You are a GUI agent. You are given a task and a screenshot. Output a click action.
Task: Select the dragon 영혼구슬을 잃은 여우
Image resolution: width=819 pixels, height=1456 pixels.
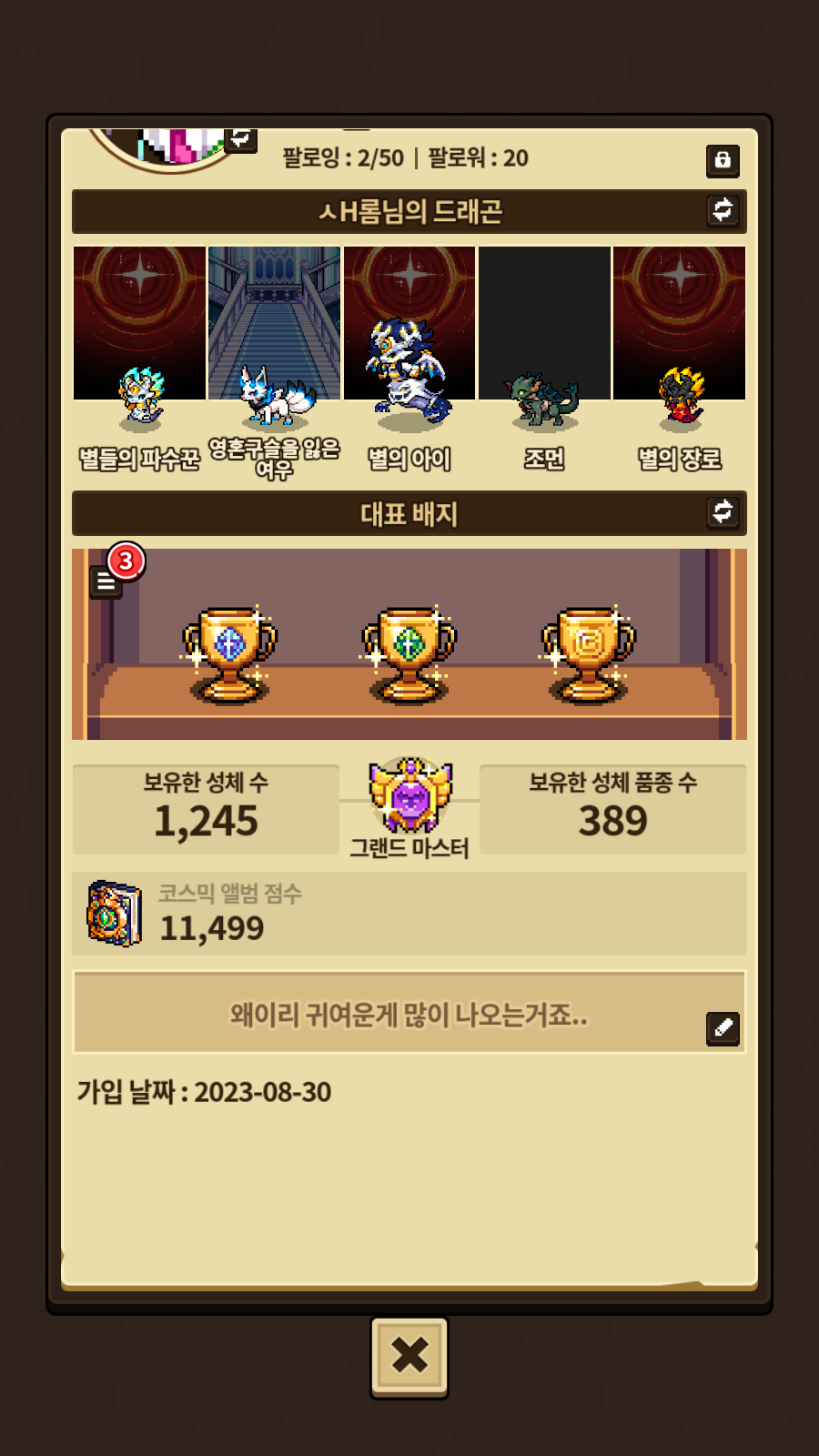[274, 359]
